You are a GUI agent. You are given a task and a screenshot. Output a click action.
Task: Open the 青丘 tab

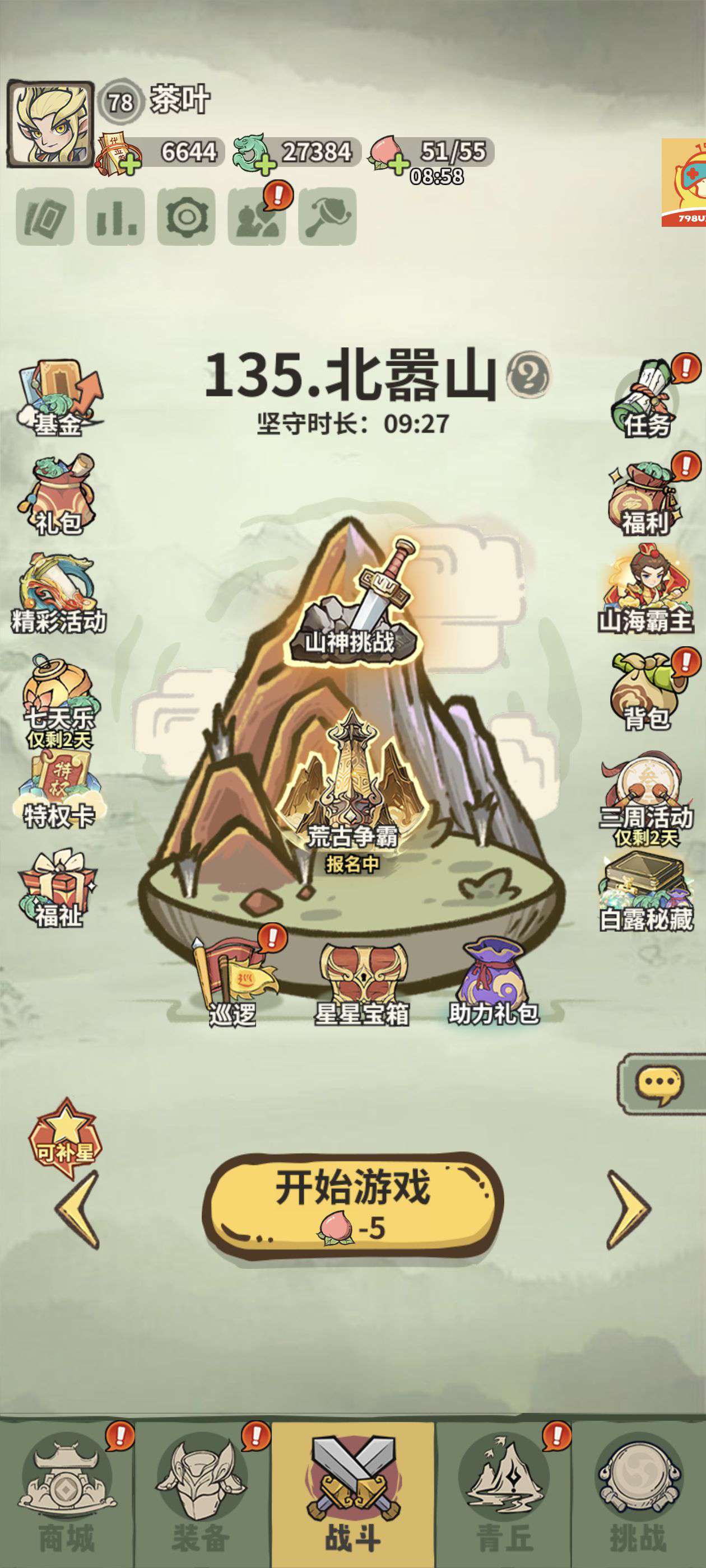click(x=505, y=1492)
